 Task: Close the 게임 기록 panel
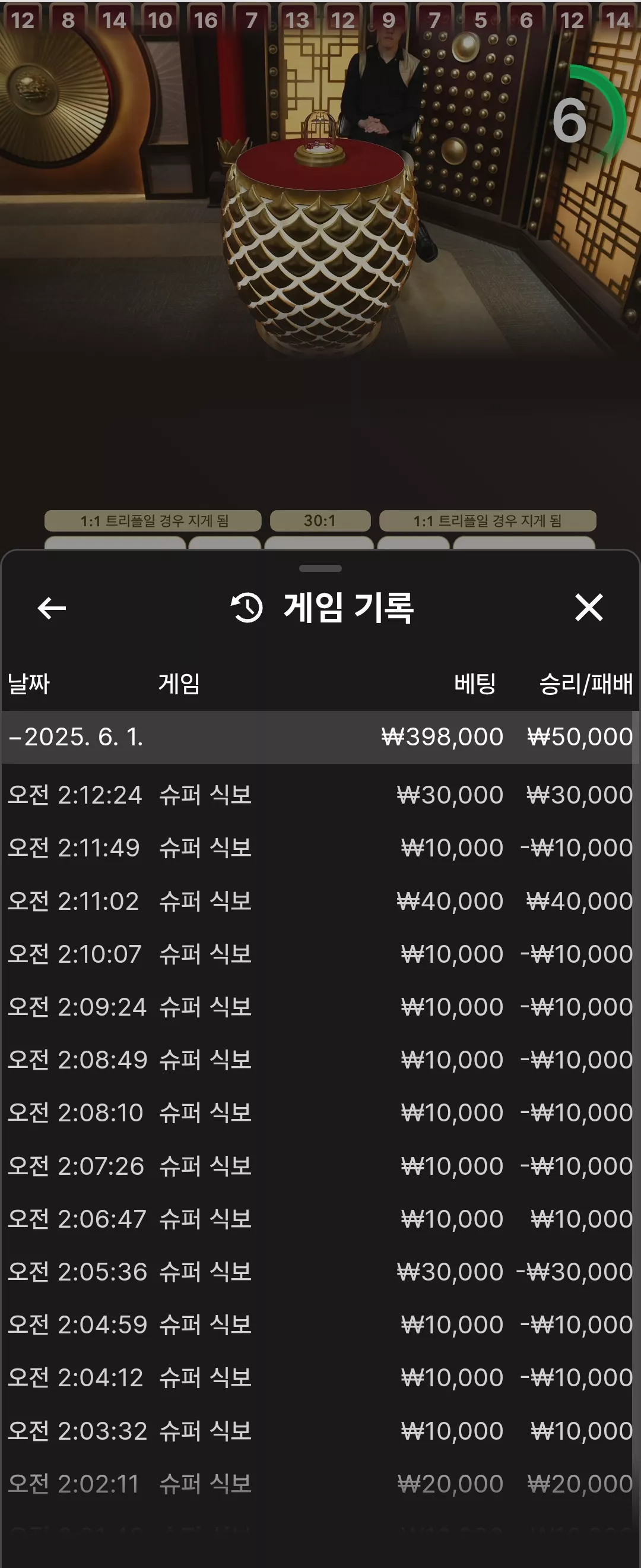(x=589, y=608)
